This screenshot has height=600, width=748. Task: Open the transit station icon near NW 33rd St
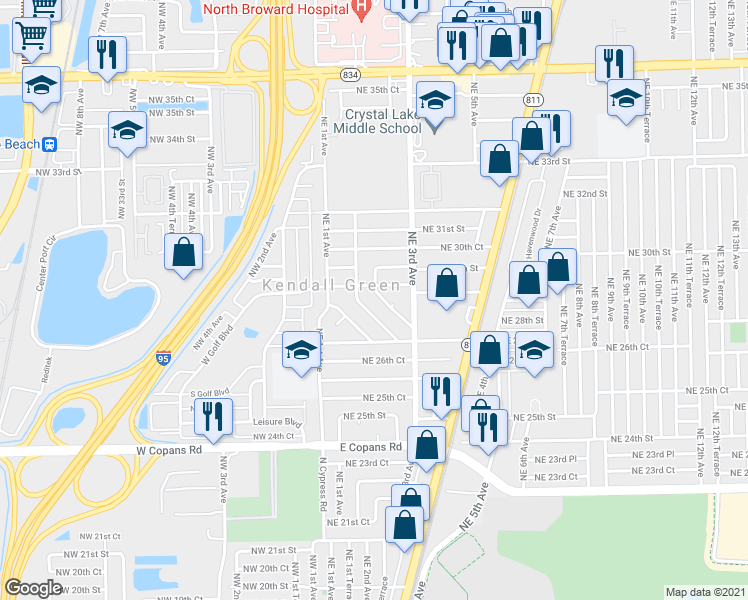[49, 143]
